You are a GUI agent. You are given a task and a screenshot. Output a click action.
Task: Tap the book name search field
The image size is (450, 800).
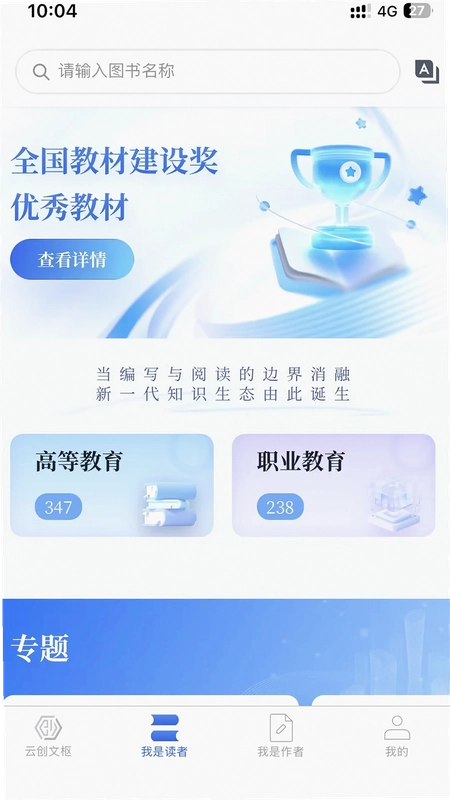[x=208, y=71]
